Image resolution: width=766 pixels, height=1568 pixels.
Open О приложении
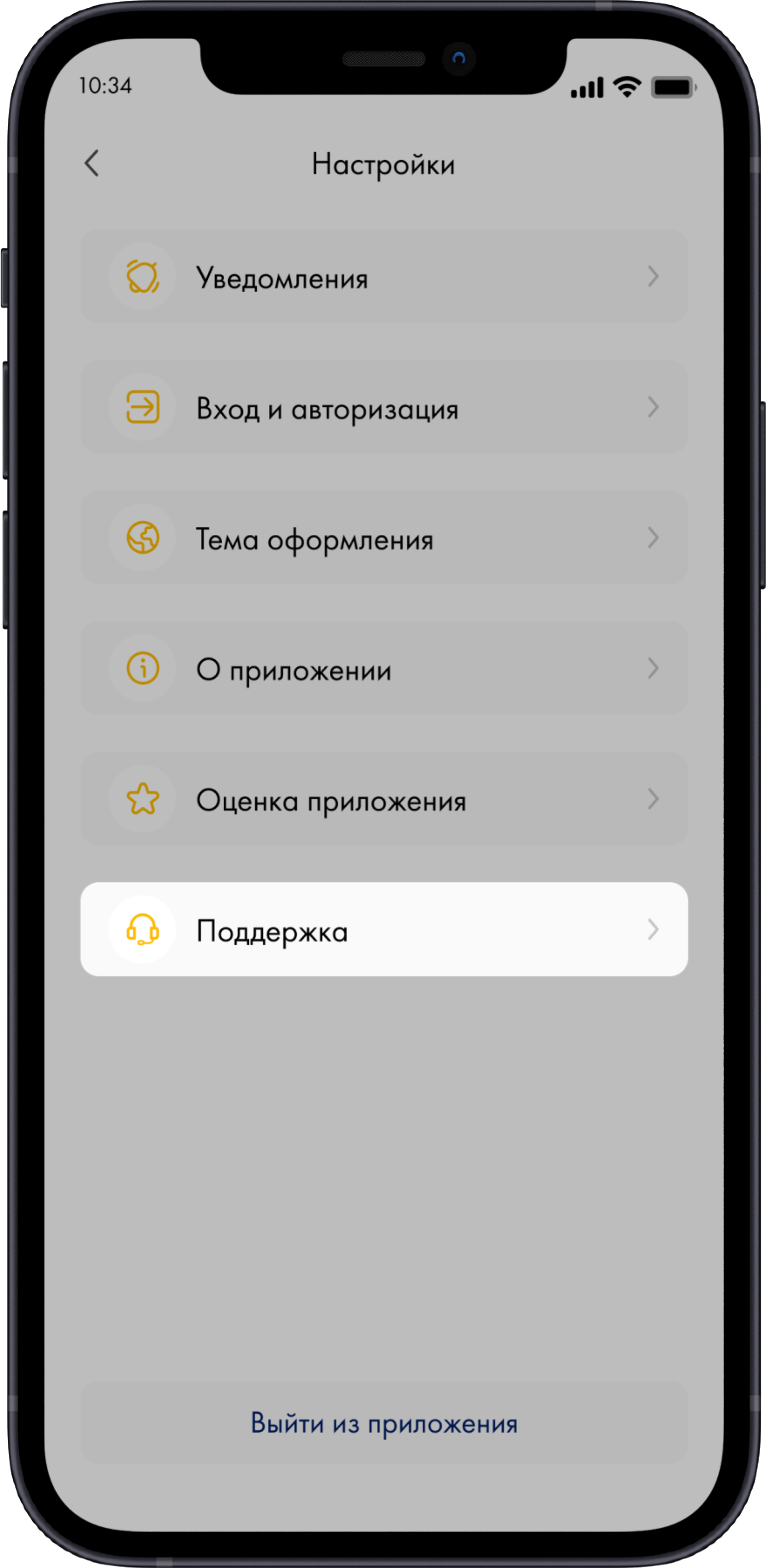(383, 668)
